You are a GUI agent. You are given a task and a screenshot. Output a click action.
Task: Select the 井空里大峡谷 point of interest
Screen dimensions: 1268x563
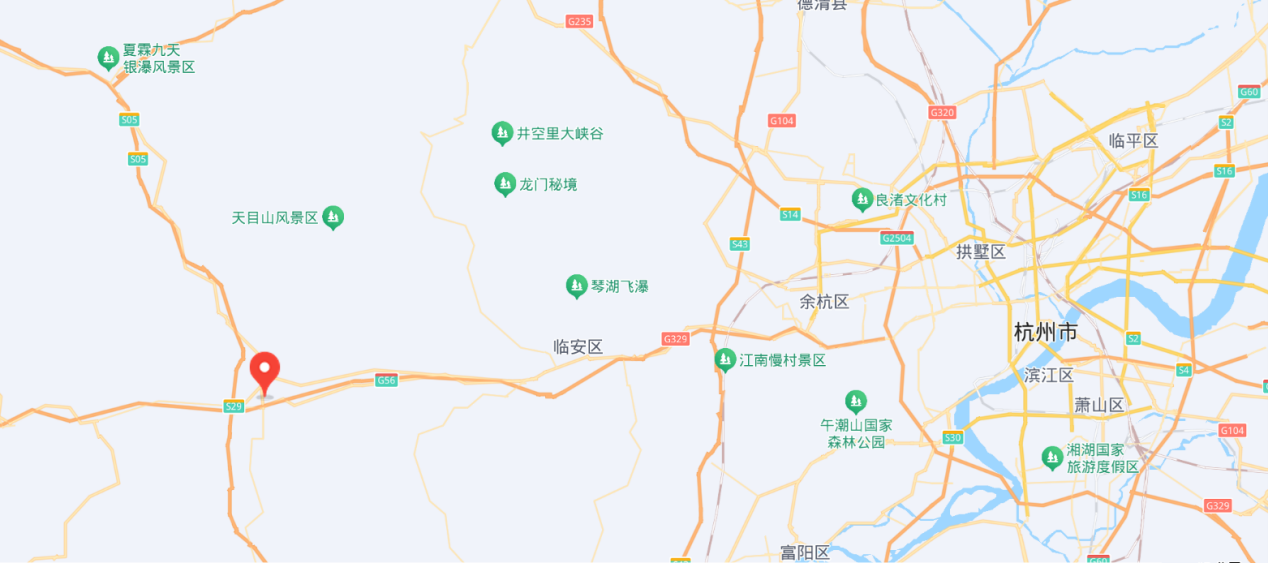click(502, 133)
